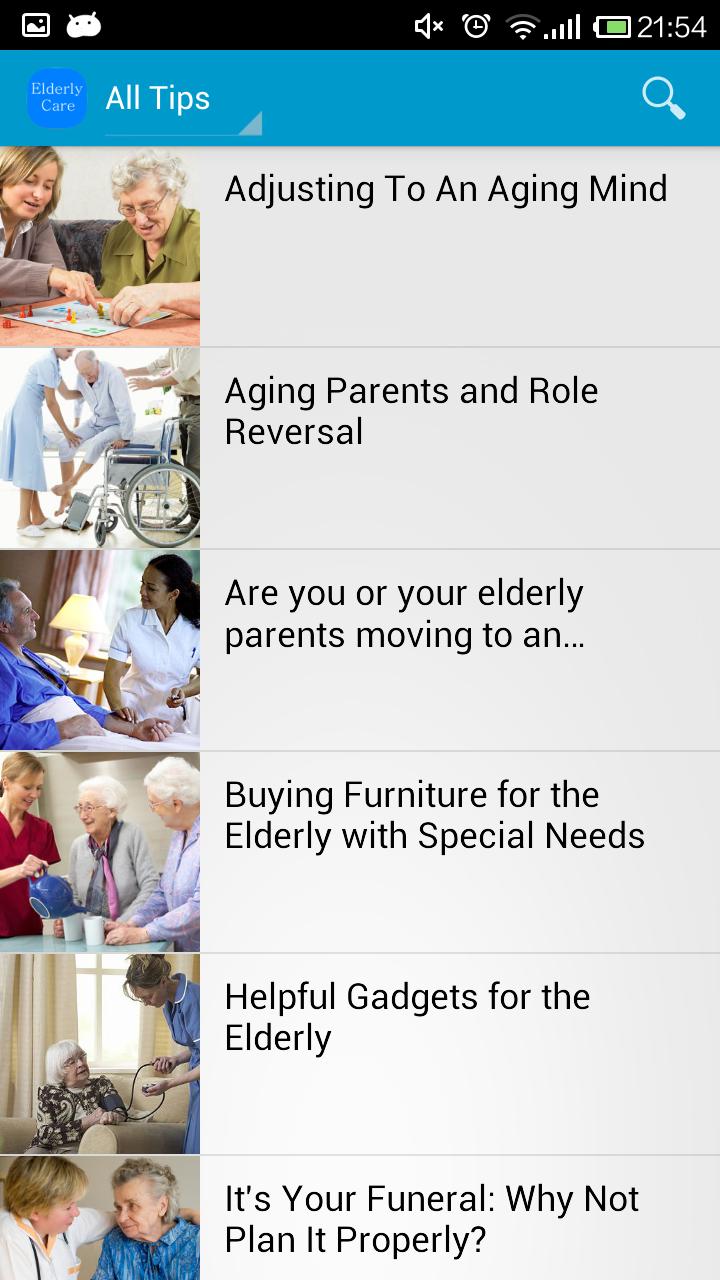720x1280 pixels.
Task: Click the Wi-Fi signal status icon
Action: coord(524,24)
